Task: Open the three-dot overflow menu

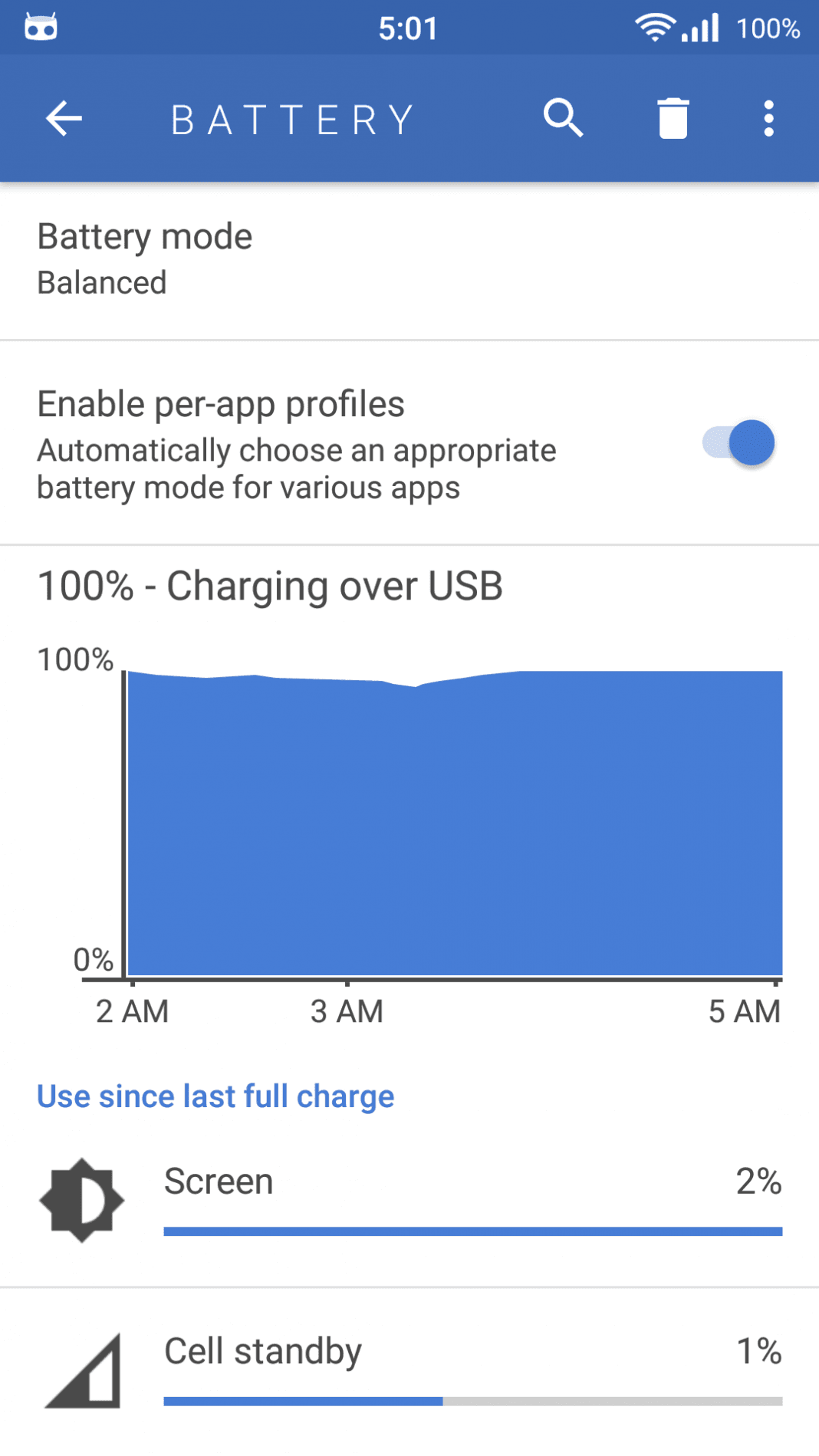Action: [768, 119]
